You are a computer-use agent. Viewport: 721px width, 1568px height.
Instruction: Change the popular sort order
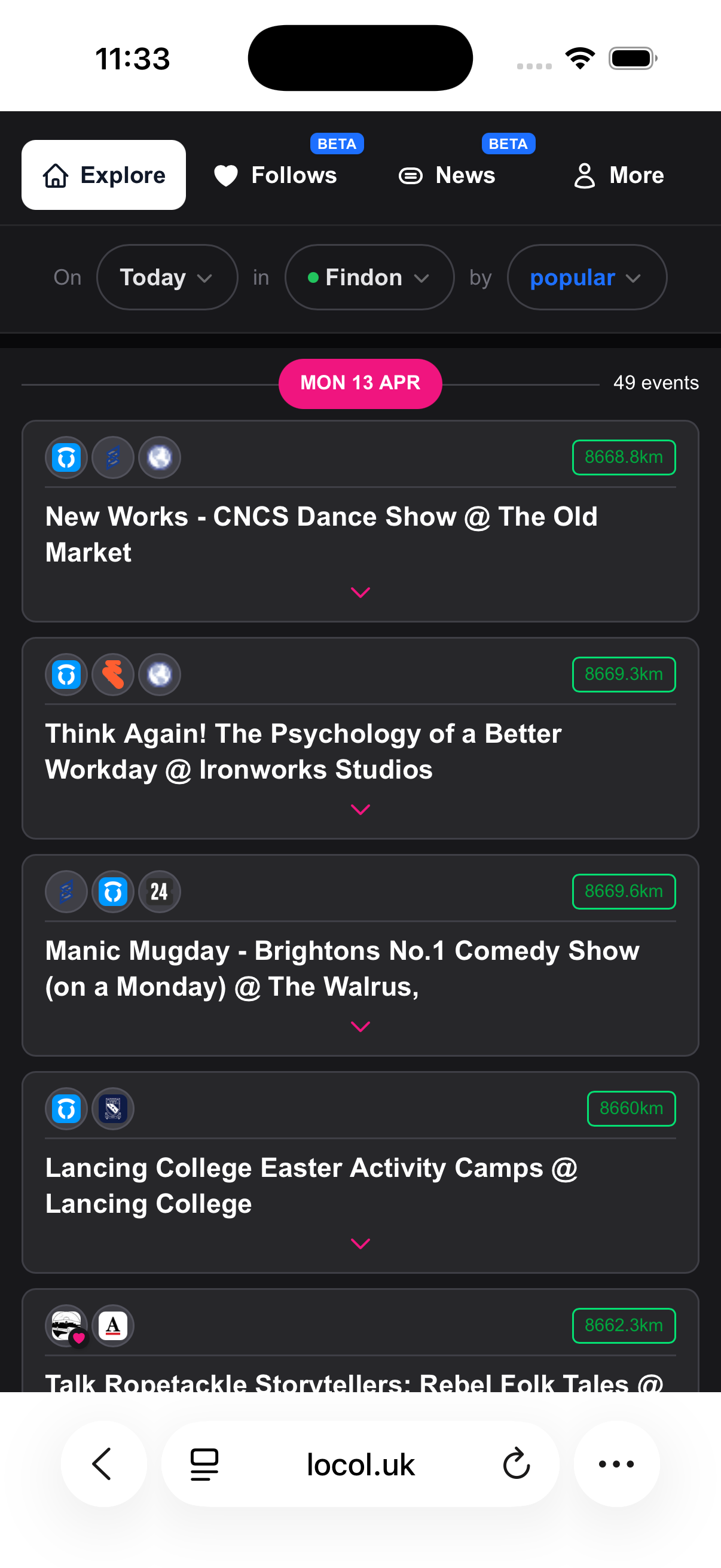click(x=586, y=277)
